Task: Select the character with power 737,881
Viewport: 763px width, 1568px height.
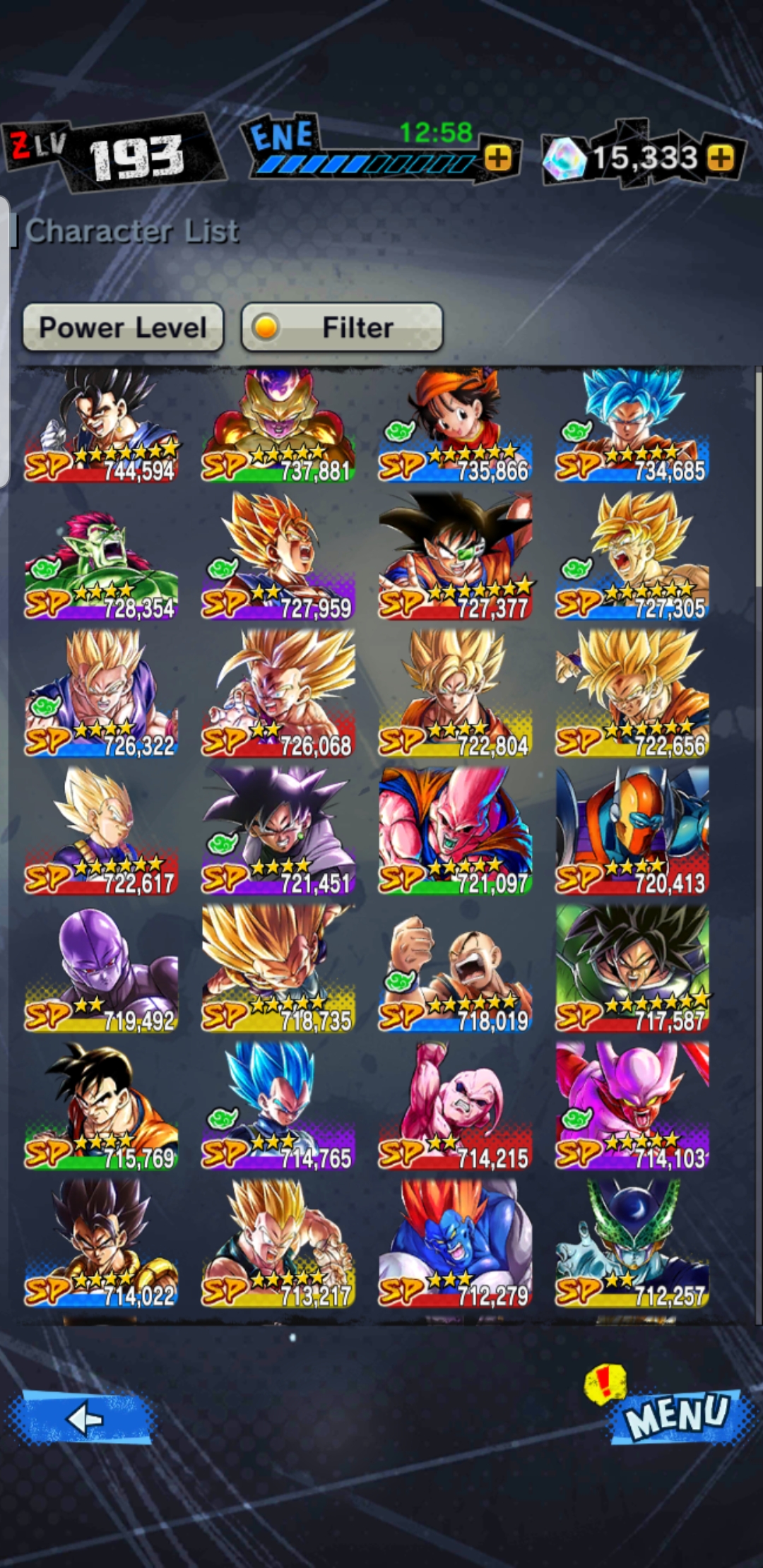Action: click(278, 425)
